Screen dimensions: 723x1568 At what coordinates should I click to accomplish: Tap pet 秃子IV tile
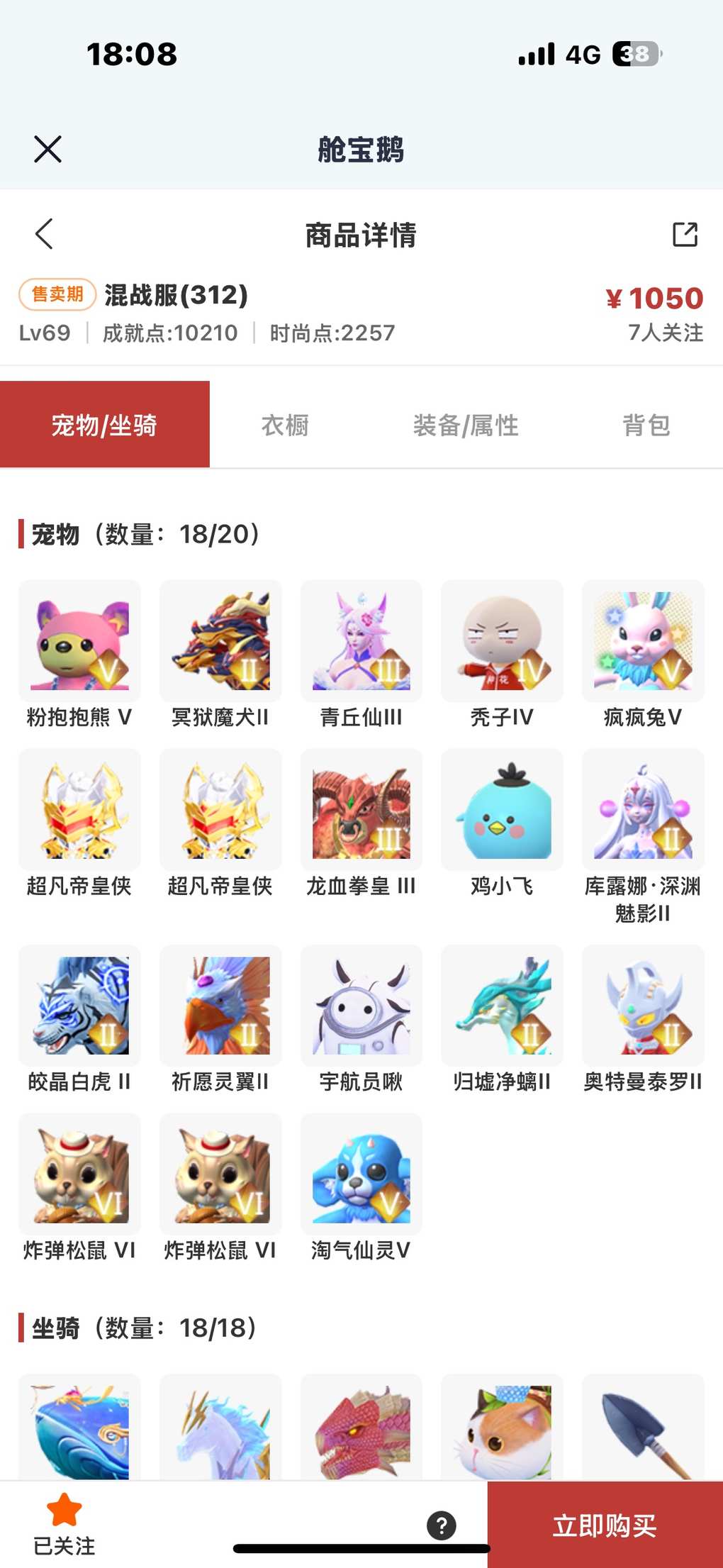coord(502,642)
